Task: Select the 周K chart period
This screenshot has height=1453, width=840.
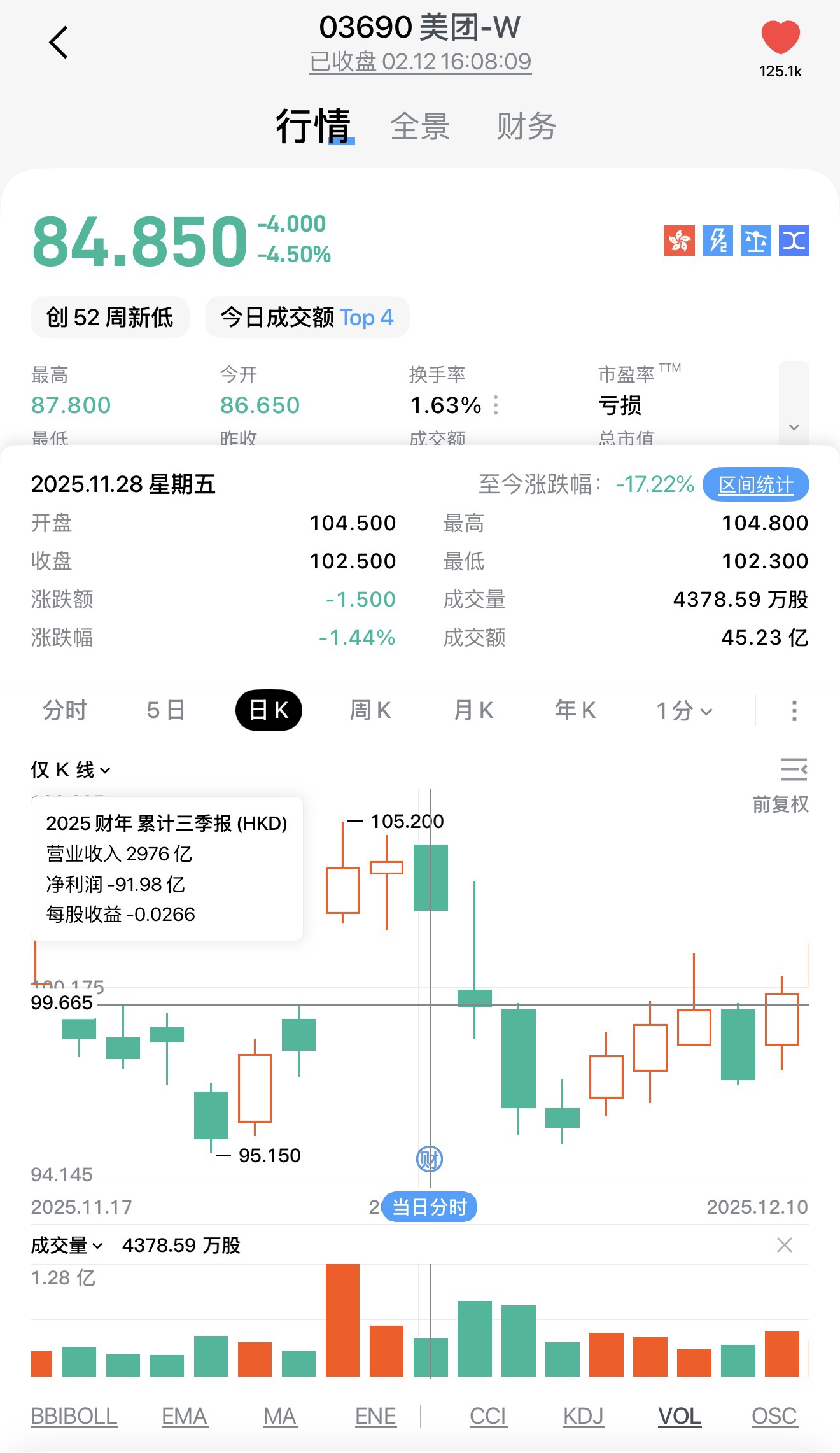Action: [x=370, y=710]
